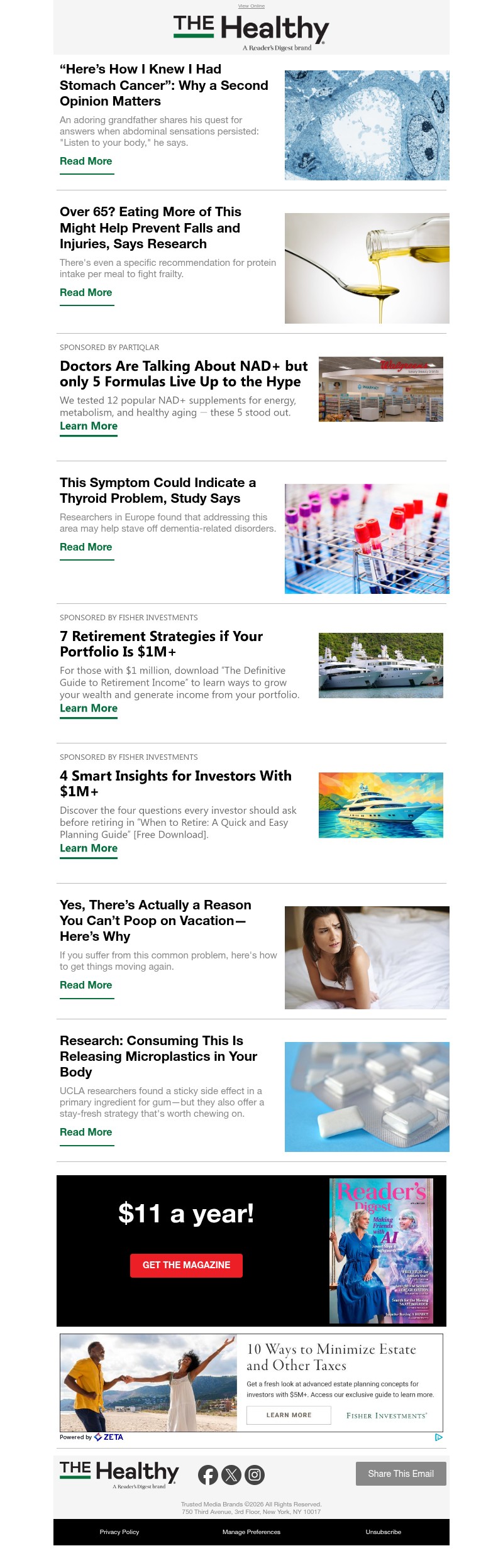Viewport: 503px width, 1568px height.
Task: Open The Healthy Instagram page
Action: (x=255, y=1475)
